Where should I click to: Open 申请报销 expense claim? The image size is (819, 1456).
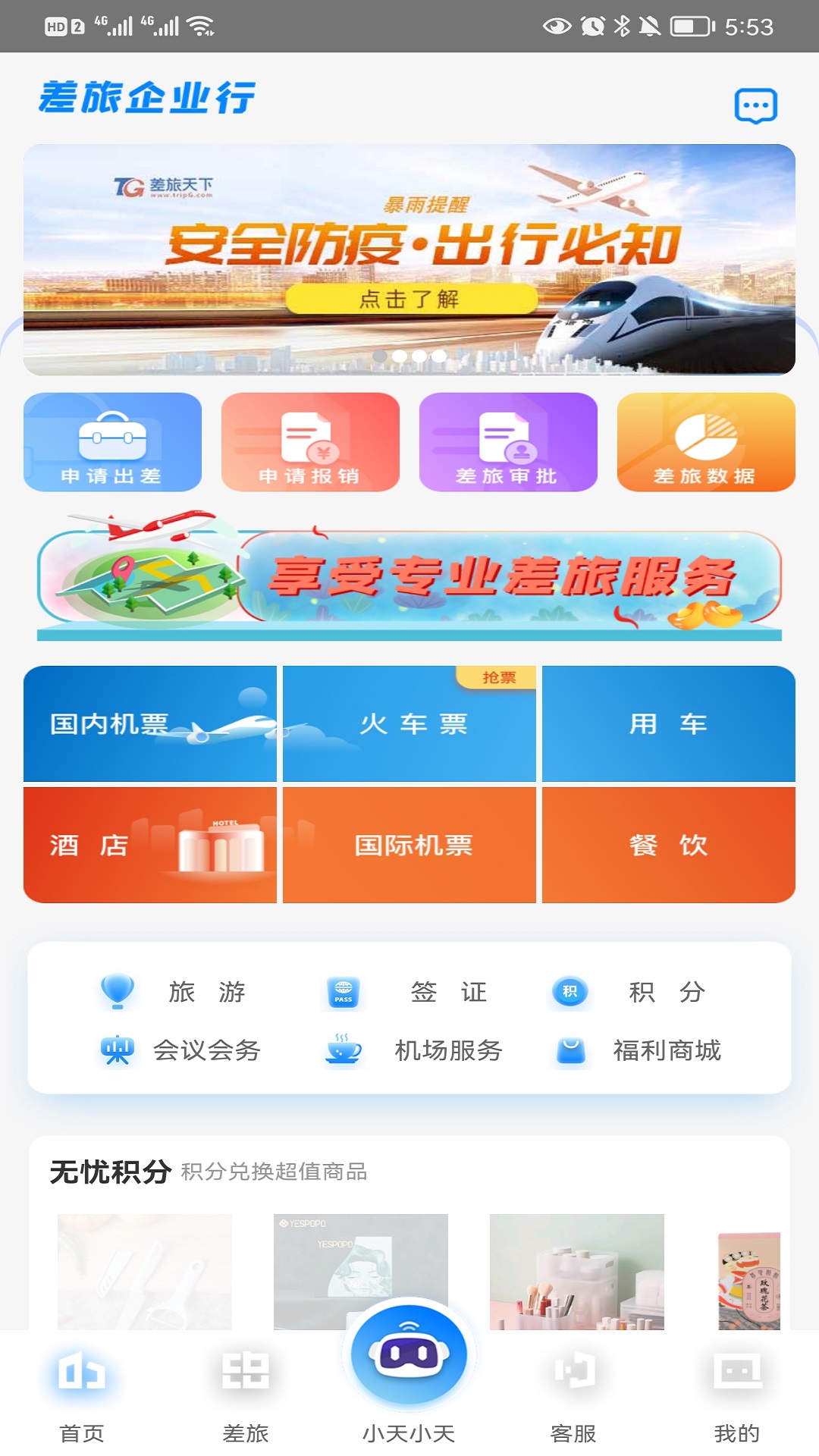(310, 442)
